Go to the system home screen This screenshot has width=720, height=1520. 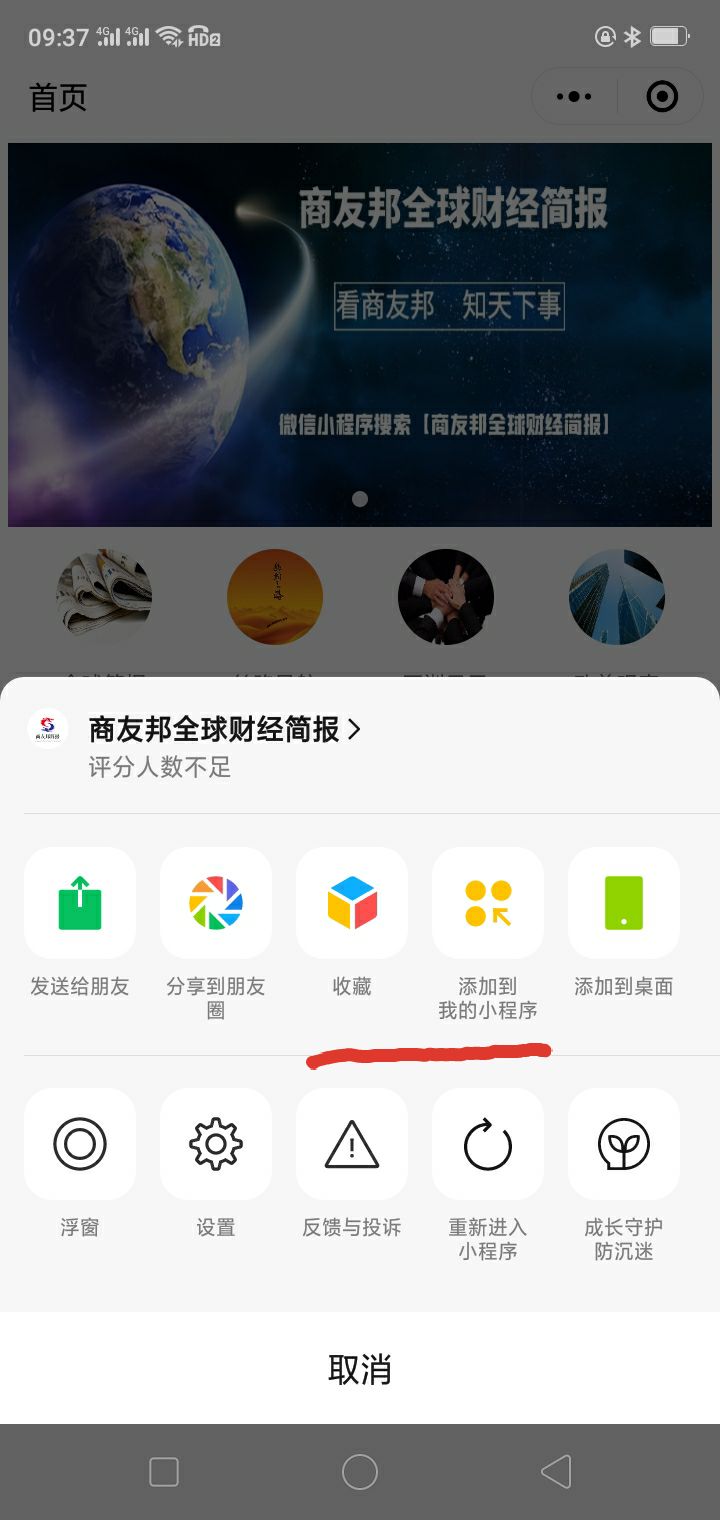coord(360,1472)
